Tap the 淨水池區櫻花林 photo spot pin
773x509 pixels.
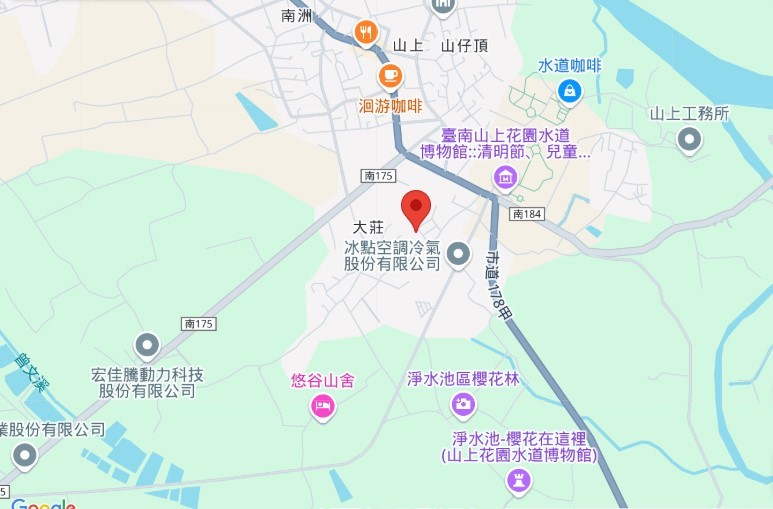point(462,403)
